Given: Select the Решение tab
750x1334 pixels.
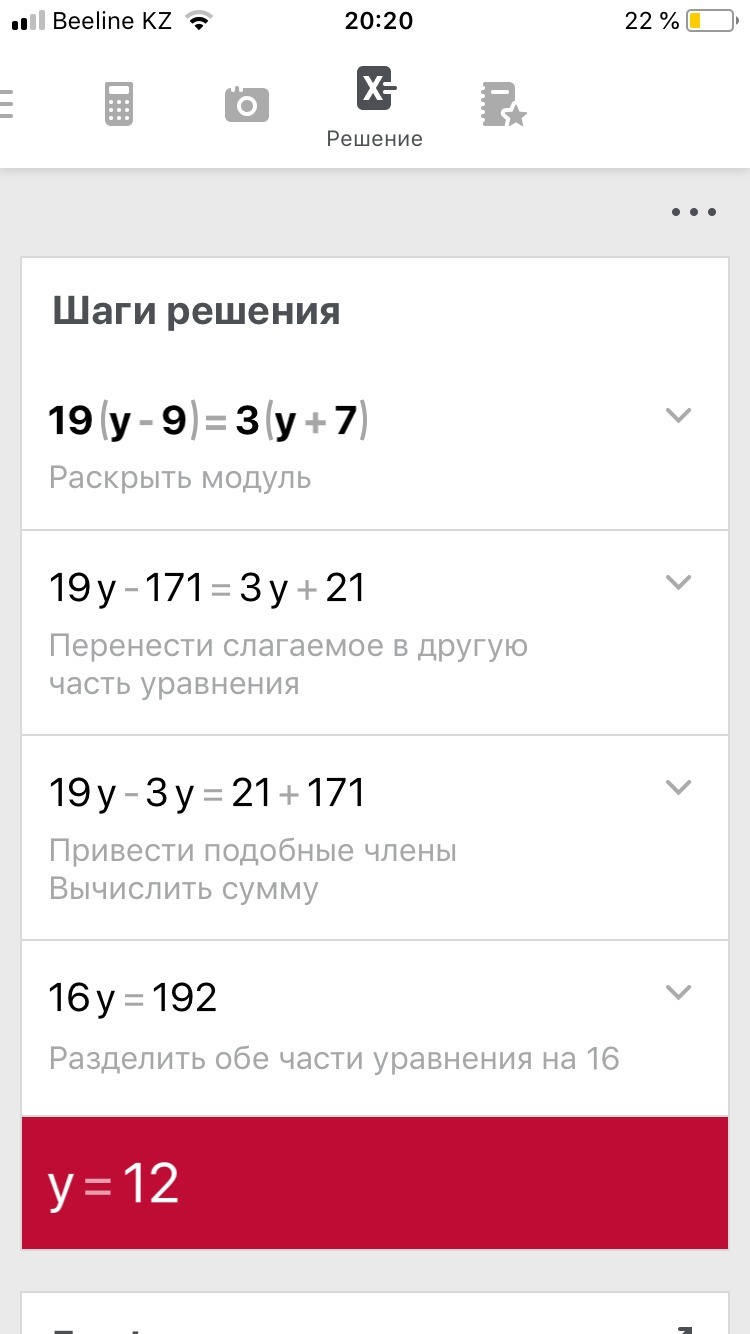Looking at the screenshot, I should [x=375, y=108].
